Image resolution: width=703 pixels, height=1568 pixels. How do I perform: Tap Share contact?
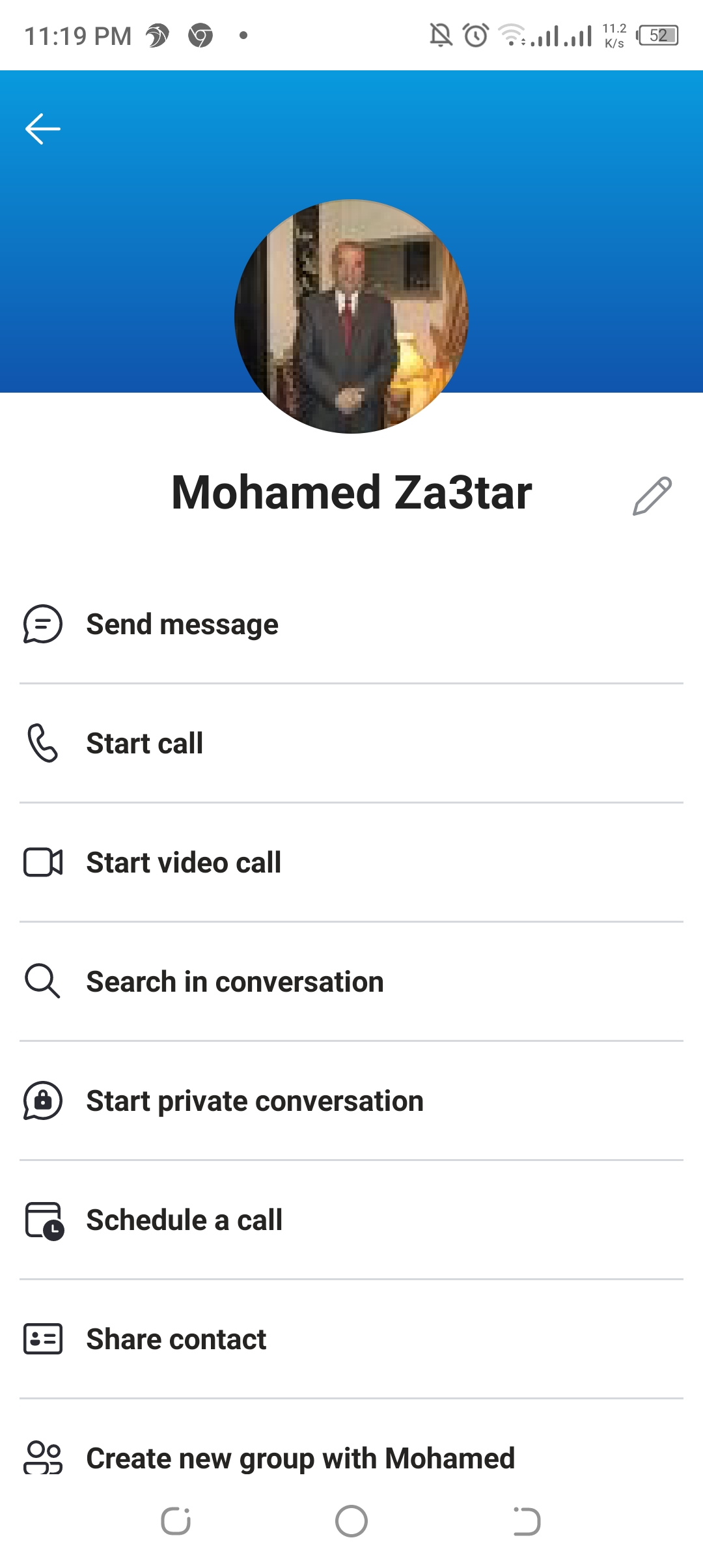[351, 1339]
